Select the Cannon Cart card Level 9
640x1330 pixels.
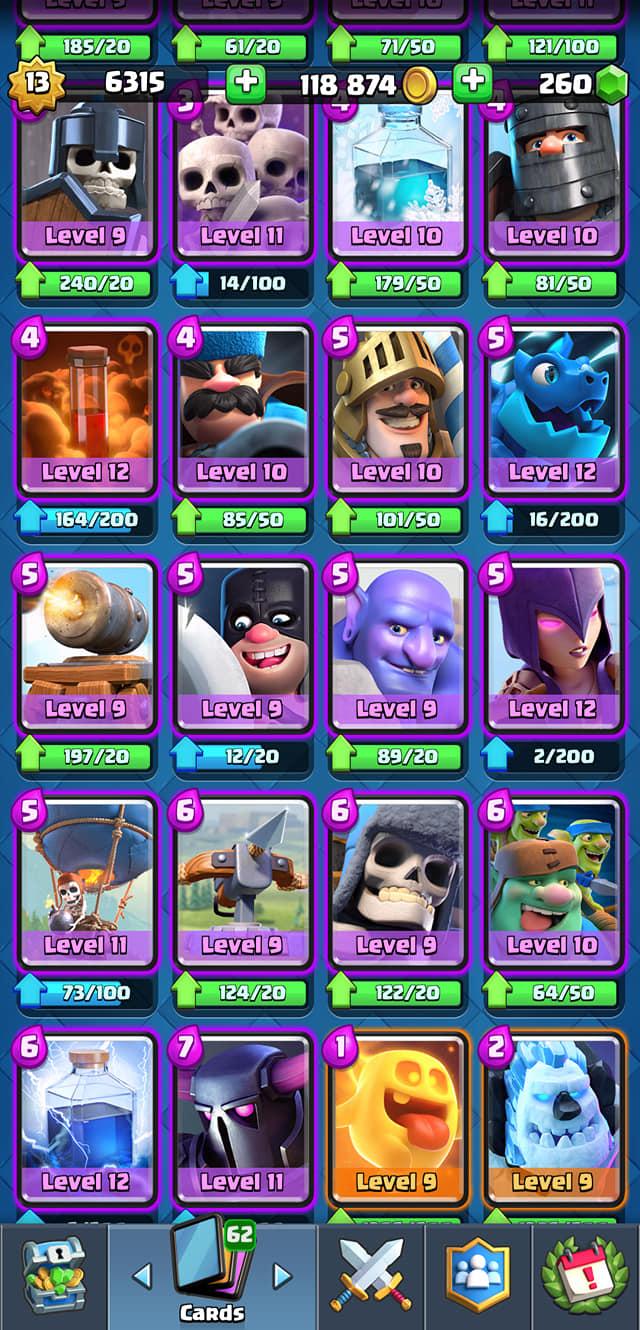86,646
